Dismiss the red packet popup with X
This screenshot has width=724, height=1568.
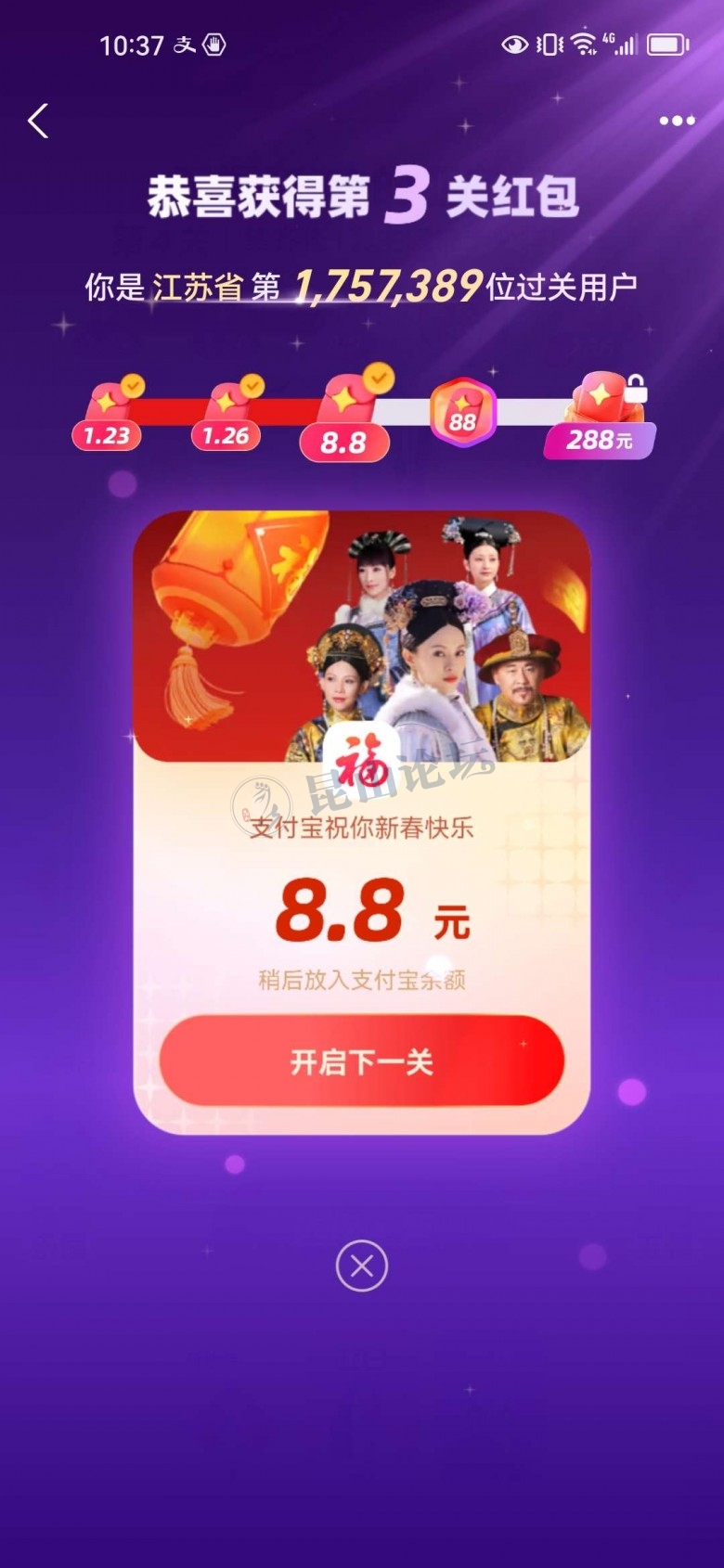[361, 1266]
